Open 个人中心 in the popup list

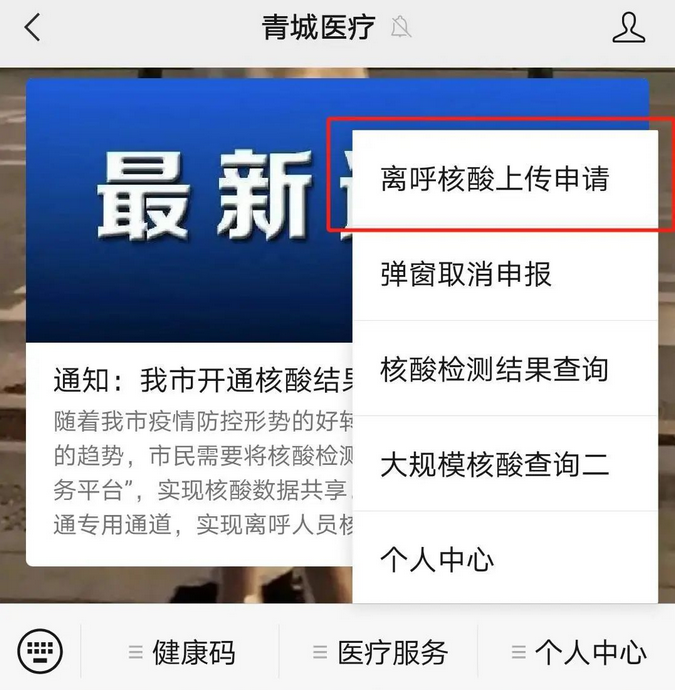(437, 559)
